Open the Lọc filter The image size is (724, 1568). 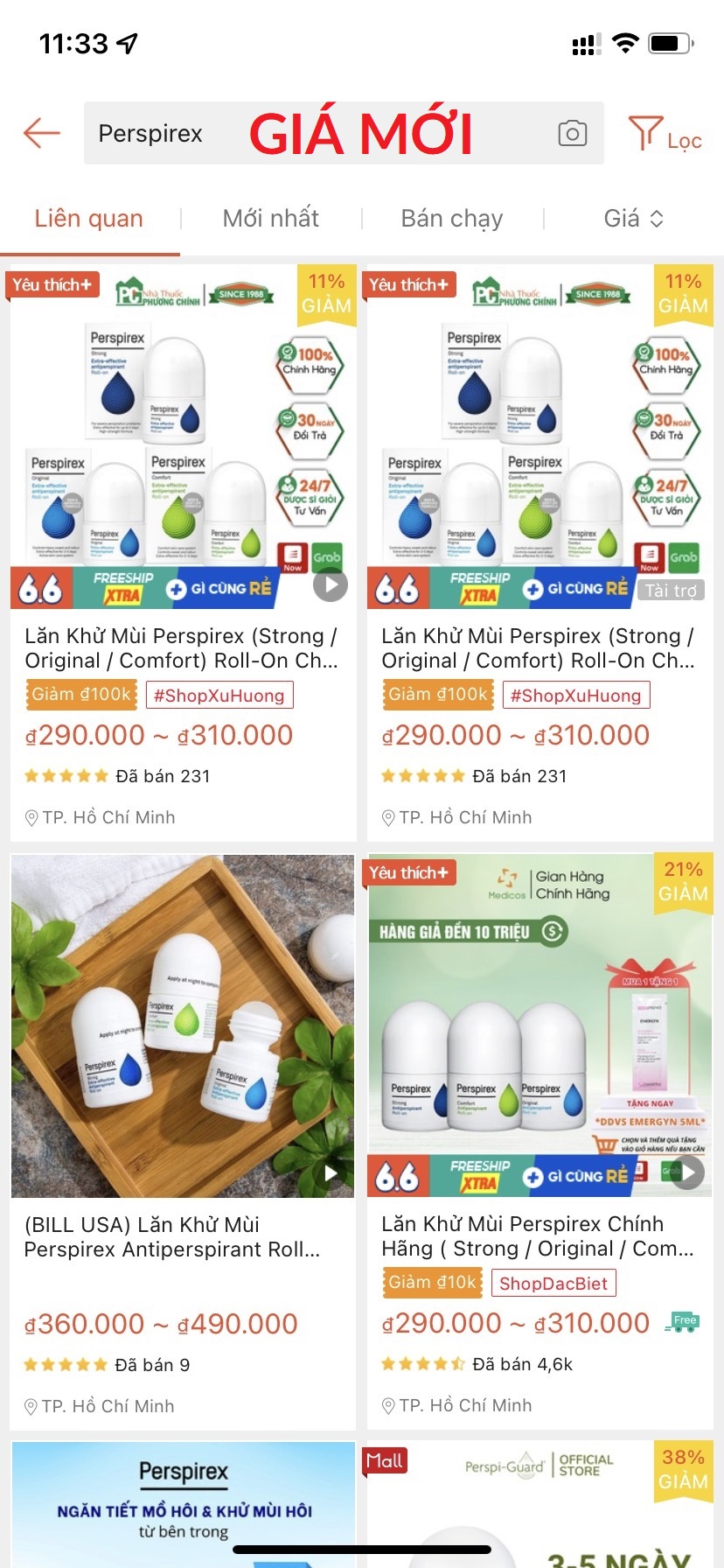point(665,135)
